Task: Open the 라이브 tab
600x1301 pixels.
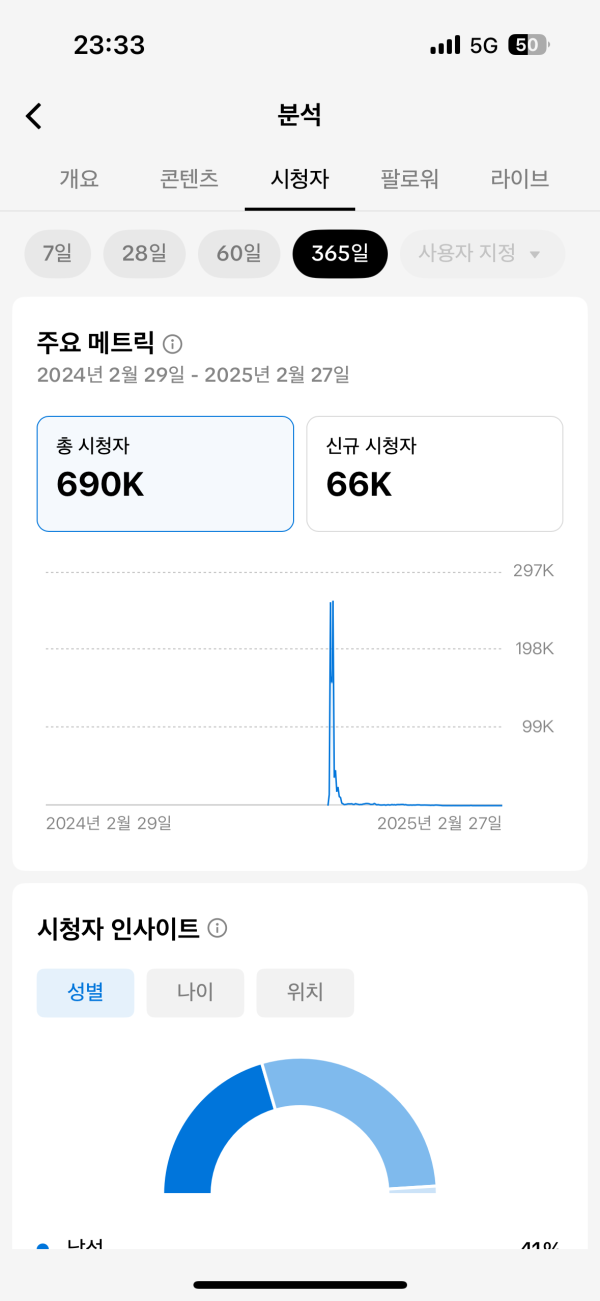Action: pyautogui.click(x=520, y=180)
